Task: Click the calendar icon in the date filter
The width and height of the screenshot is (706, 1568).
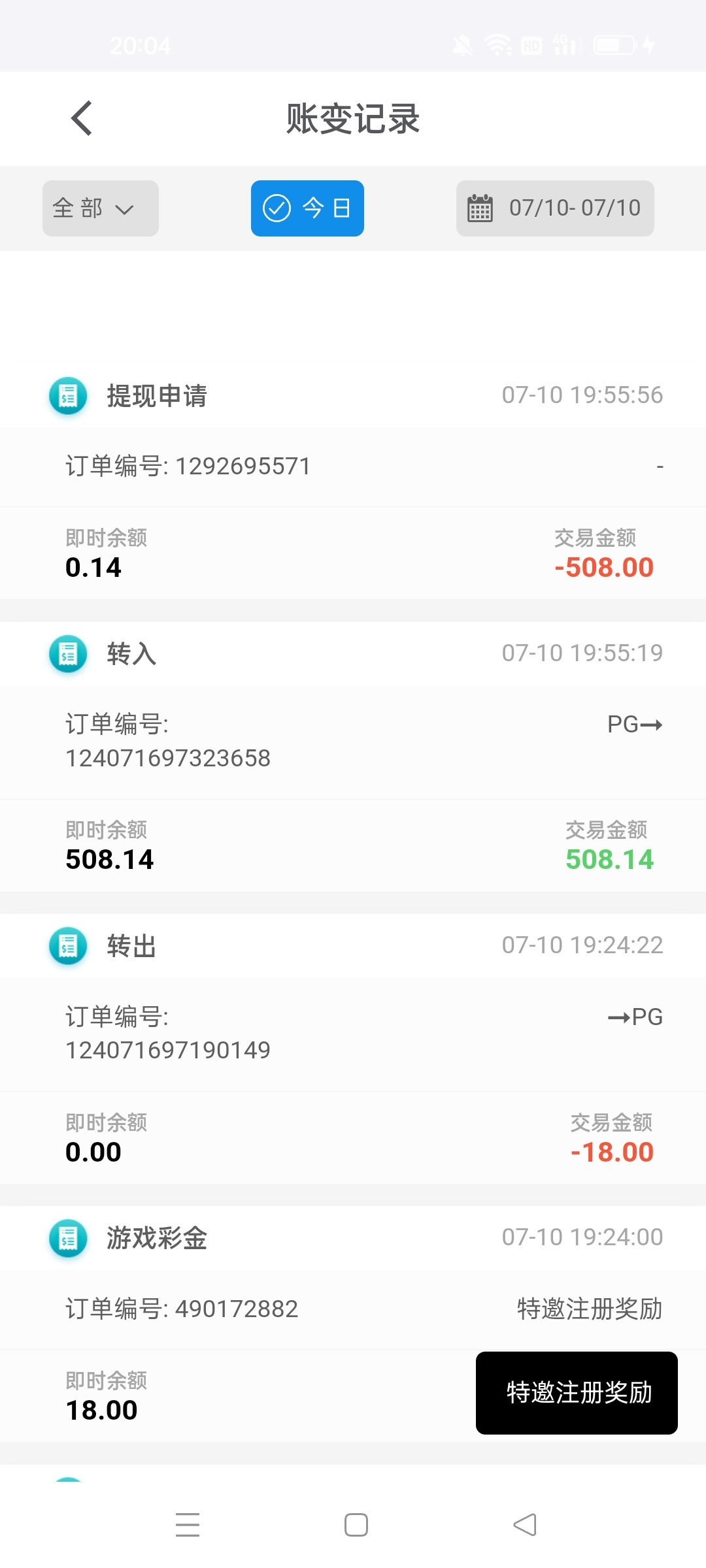Action: point(480,208)
